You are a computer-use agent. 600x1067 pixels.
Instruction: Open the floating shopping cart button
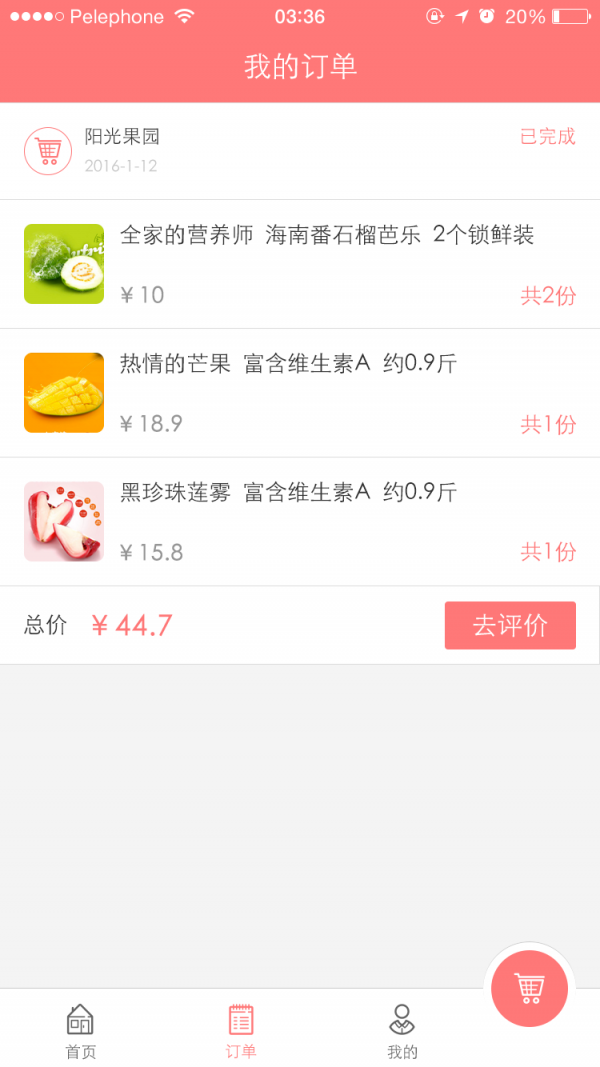coord(530,988)
